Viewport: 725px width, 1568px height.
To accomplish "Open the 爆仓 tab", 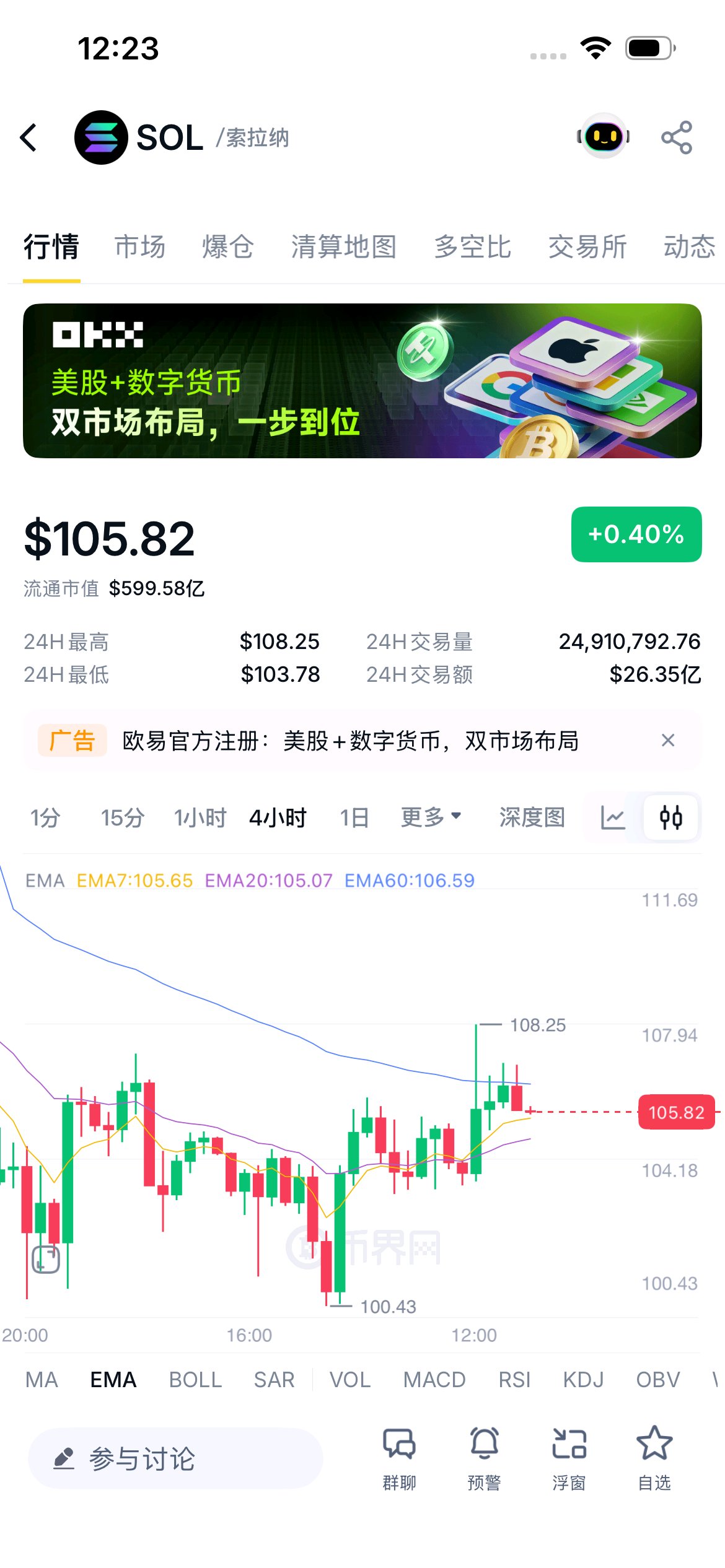I will coord(227,246).
